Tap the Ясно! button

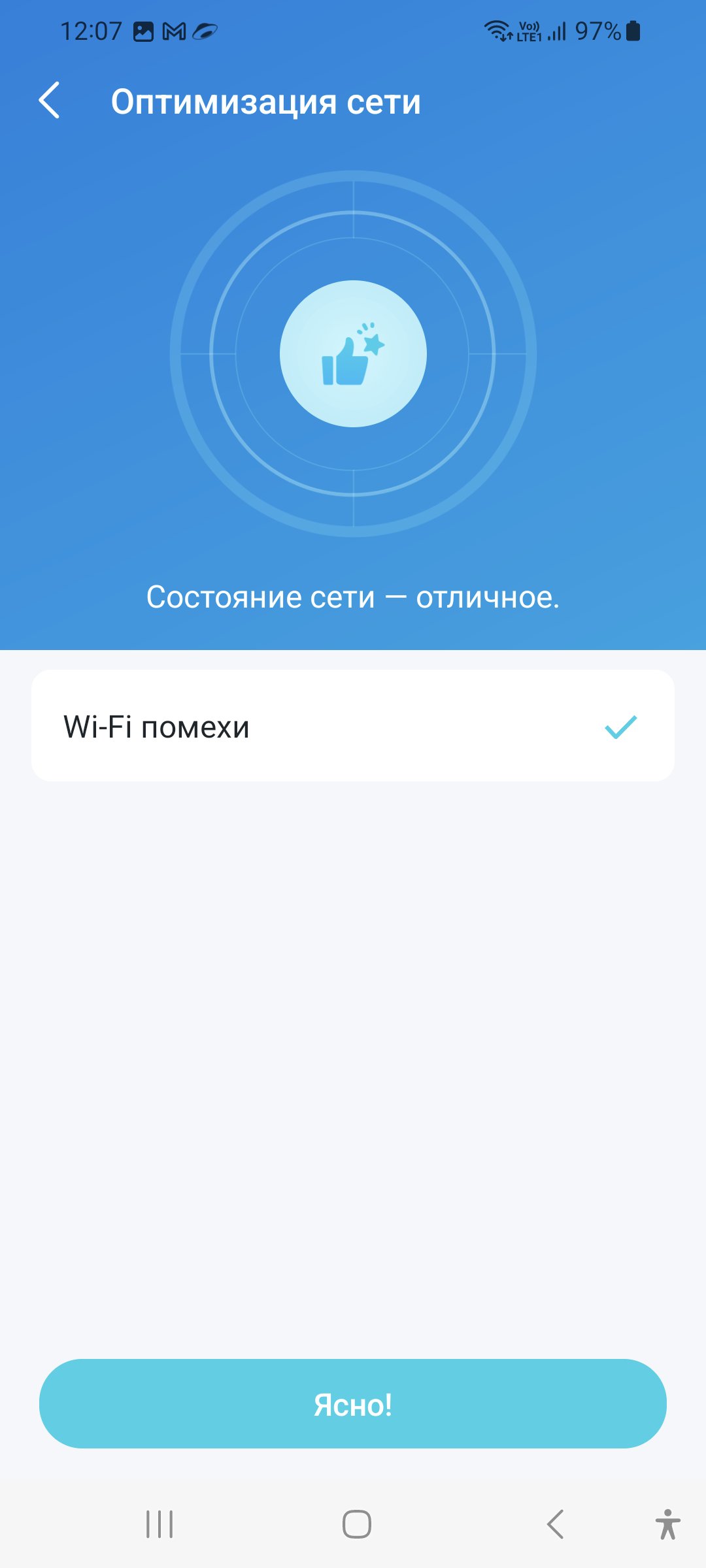click(x=353, y=1403)
